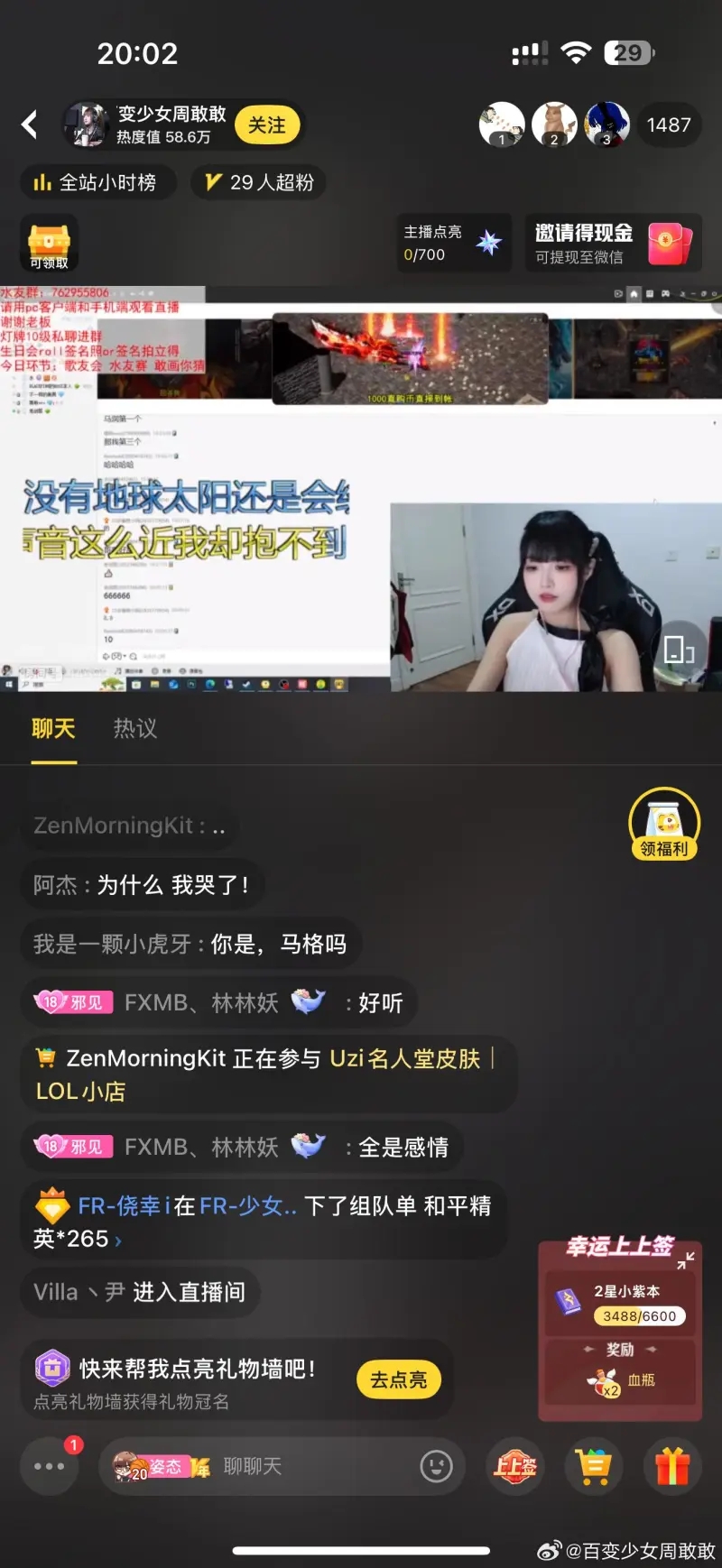Open the emoji picker

pyautogui.click(x=436, y=1466)
